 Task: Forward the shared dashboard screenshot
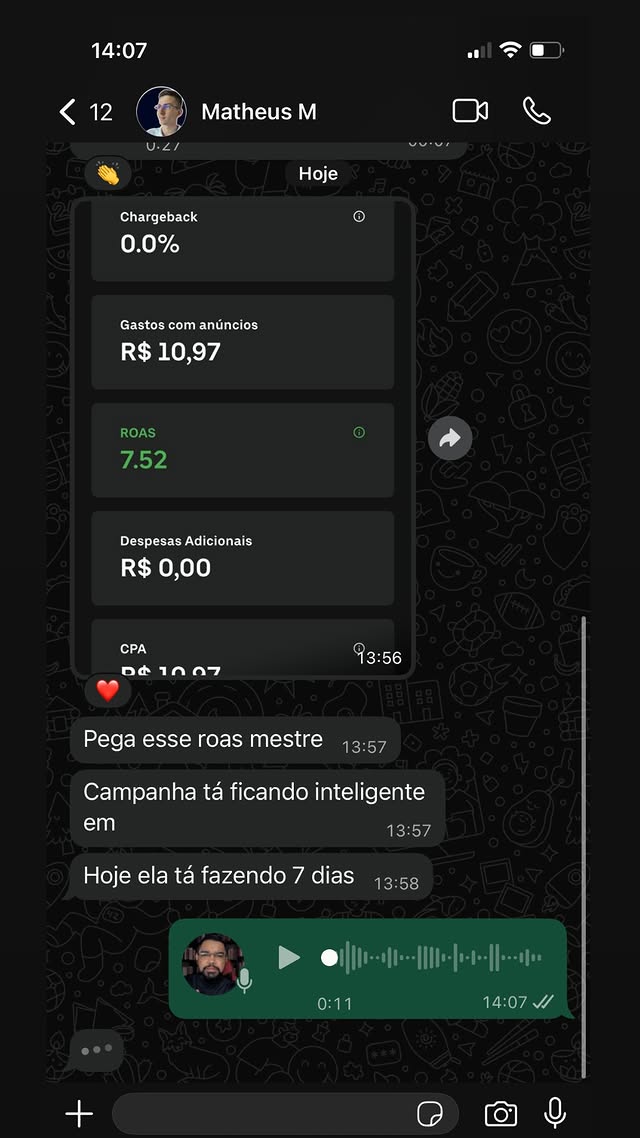[450, 438]
